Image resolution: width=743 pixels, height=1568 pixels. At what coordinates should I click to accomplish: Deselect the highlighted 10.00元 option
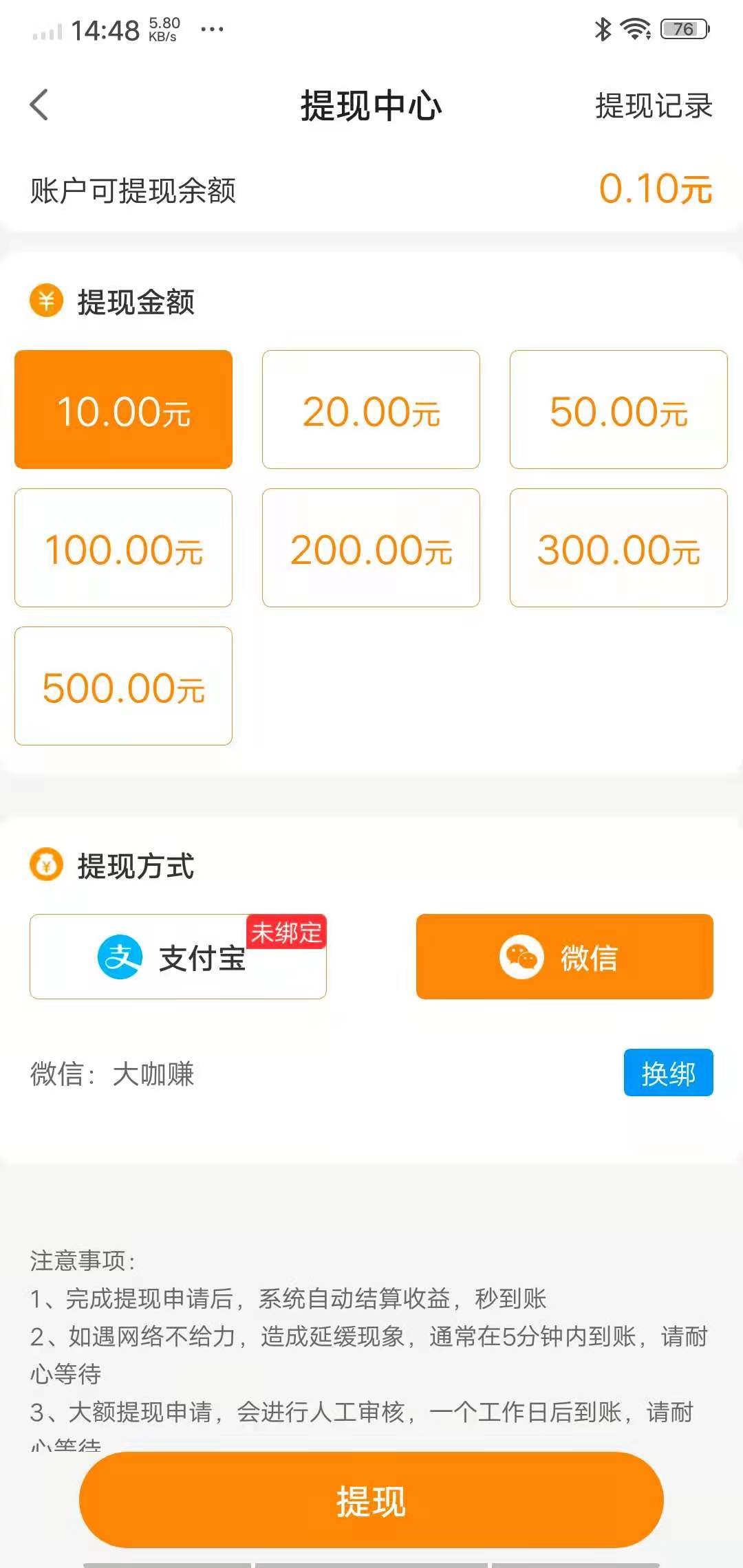(x=123, y=410)
